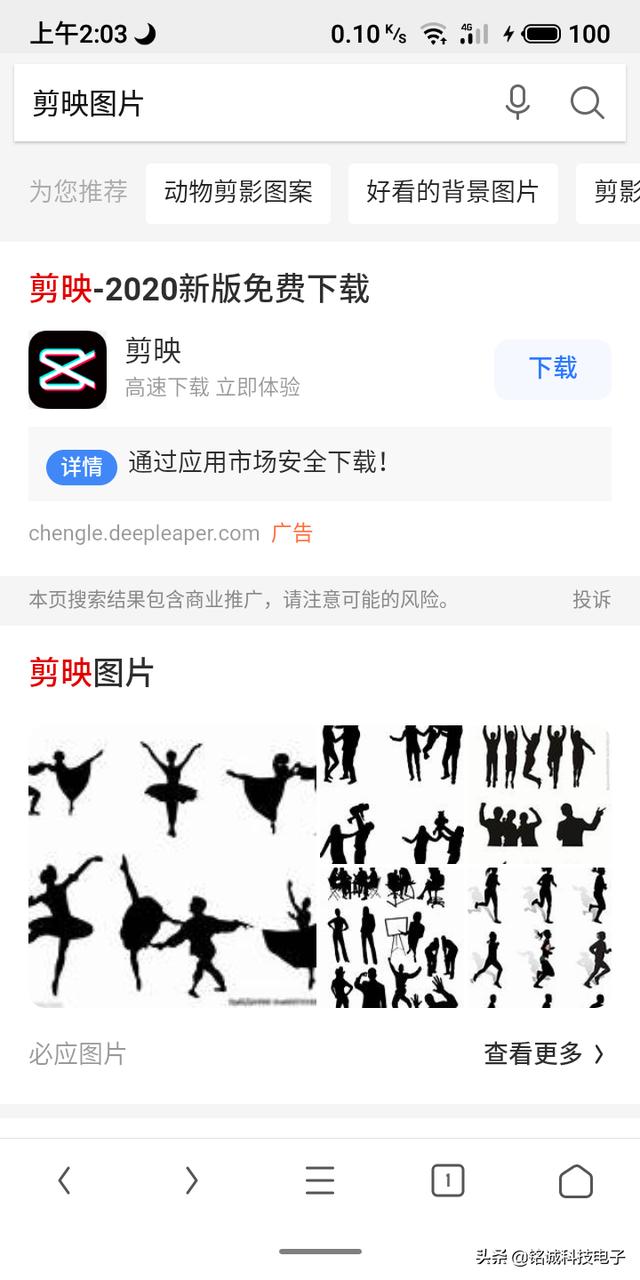Open the 剪映-2020新版免费下载 result title
Image resolution: width=640 pixels, height=1280 pixels.
(x=199, y=289)
